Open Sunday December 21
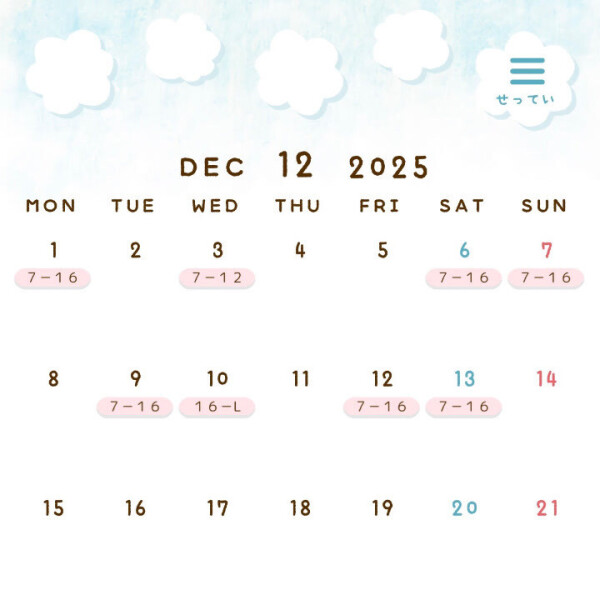The height and width of the screenshot is (600, 600). [547, 508]
